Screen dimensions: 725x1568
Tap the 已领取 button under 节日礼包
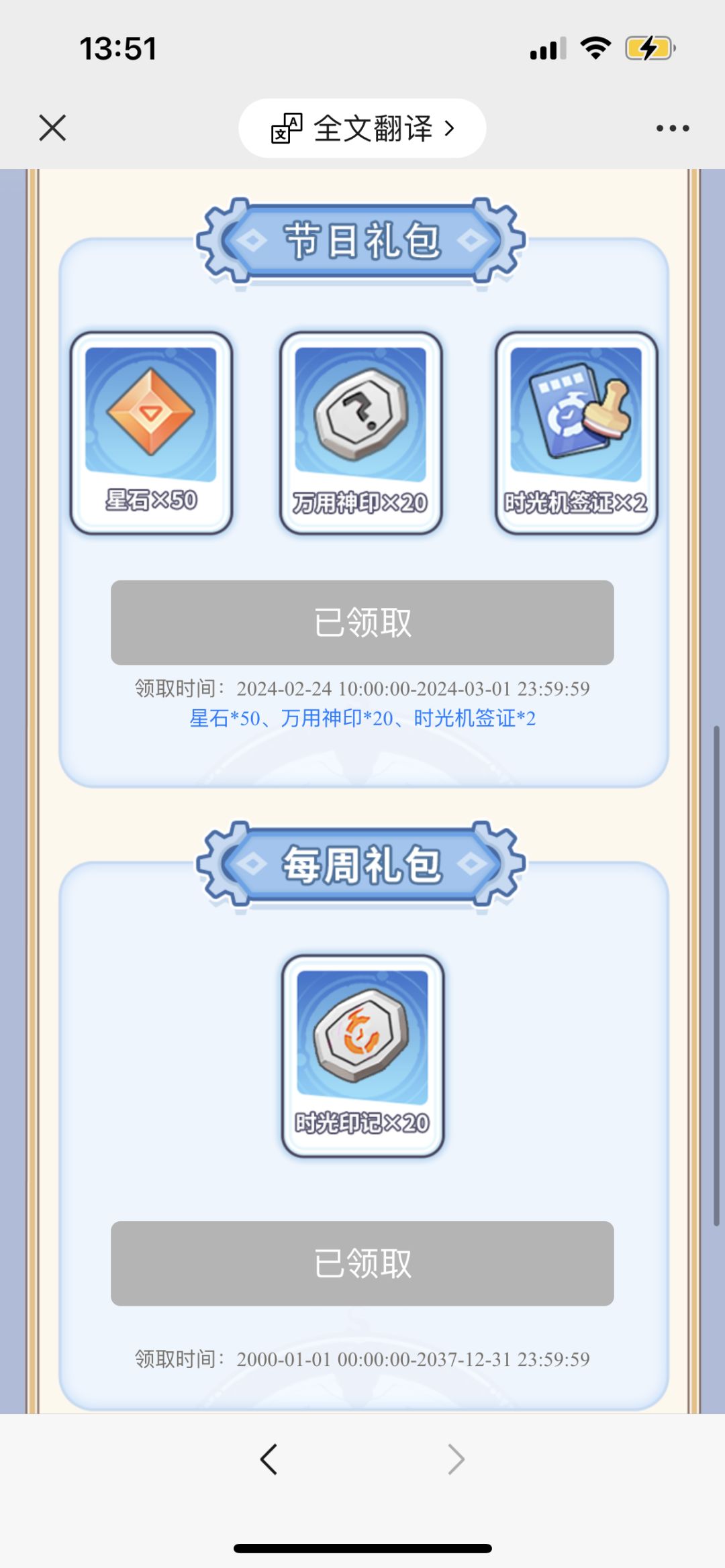tap(362, 623)
